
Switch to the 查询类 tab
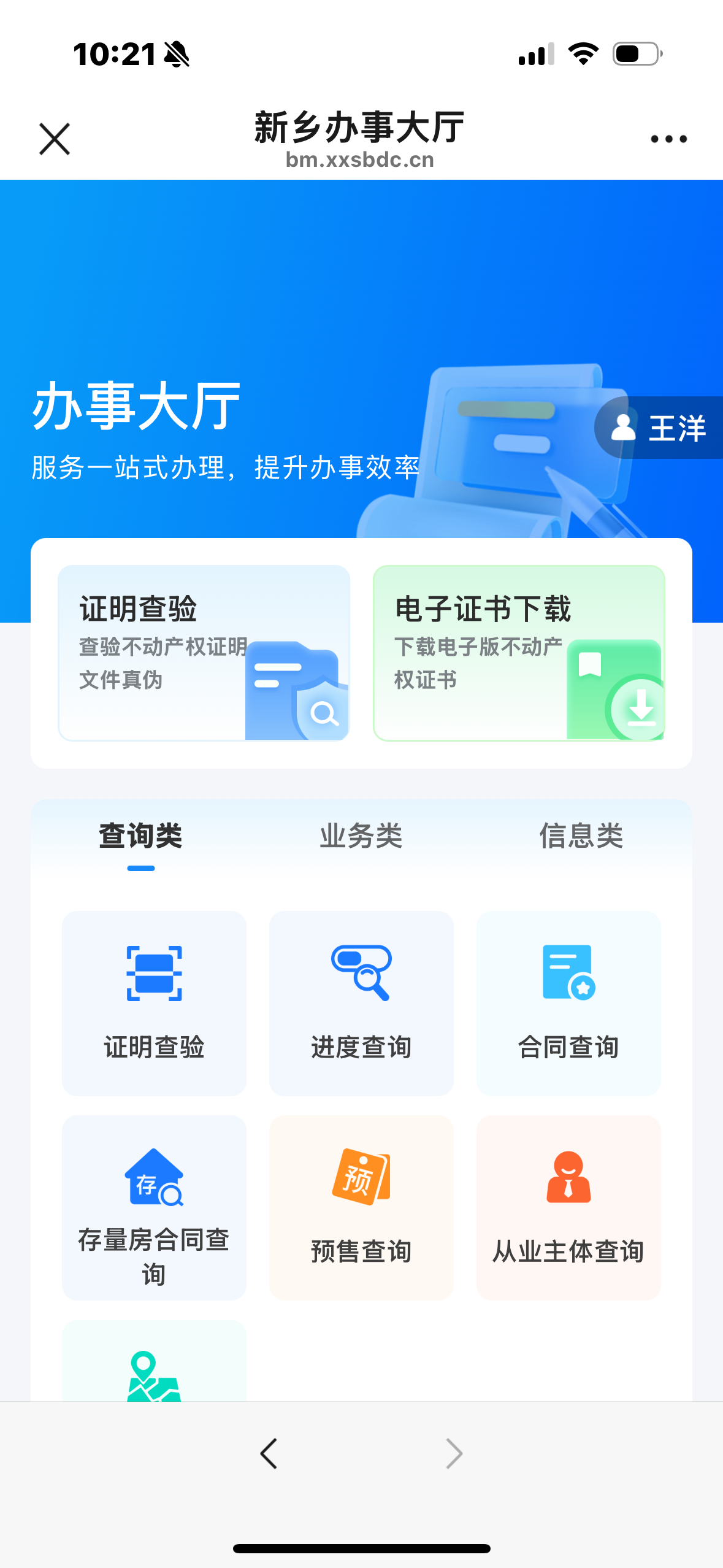tap(141, 837)
